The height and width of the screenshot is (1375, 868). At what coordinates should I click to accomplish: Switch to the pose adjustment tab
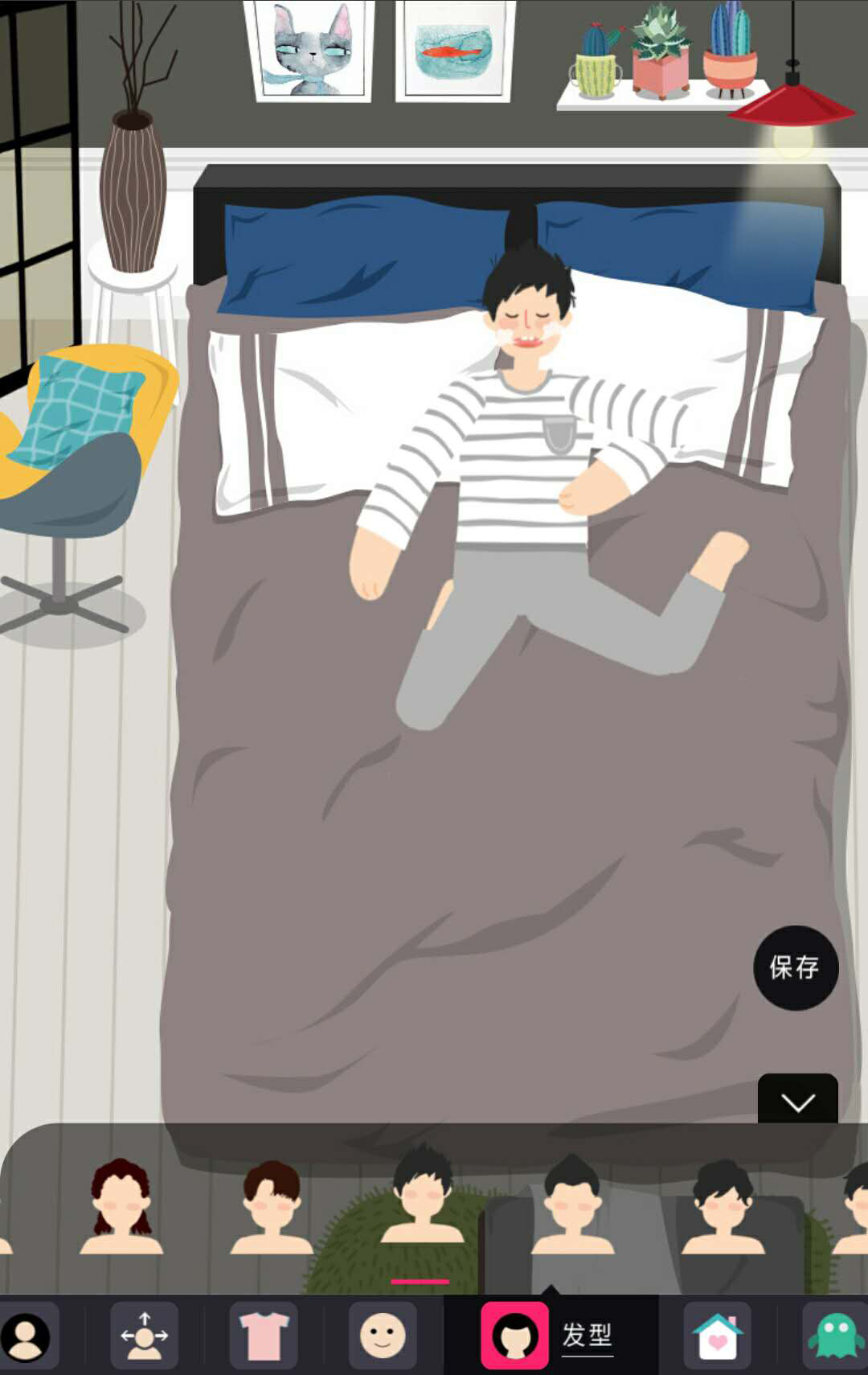pos(144,1336)
